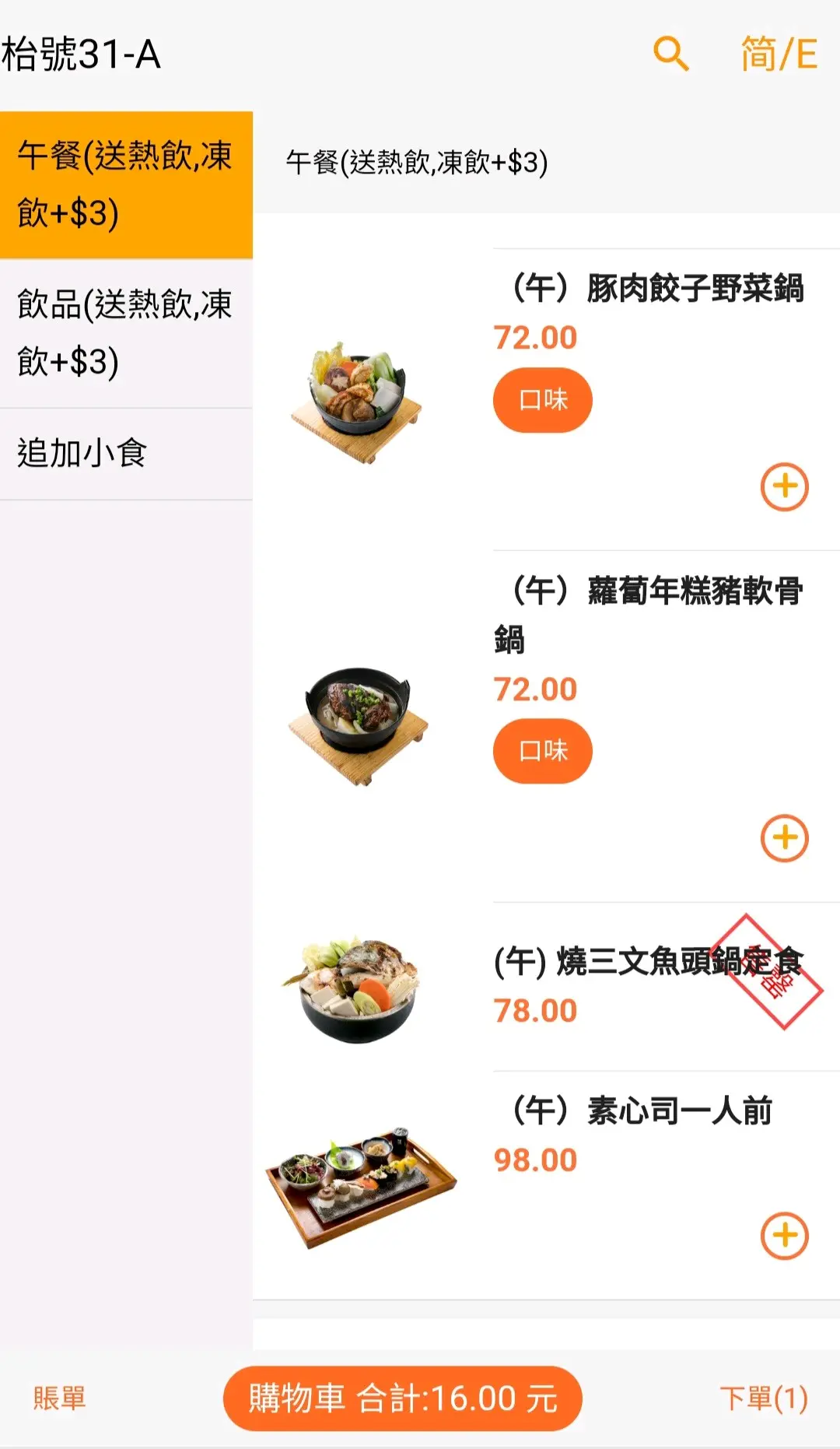The image size is (840, 1449).
Task: Open the 蘿蔔年糕豬軟骨鍋 dish photo
Action: click(358, 724)
